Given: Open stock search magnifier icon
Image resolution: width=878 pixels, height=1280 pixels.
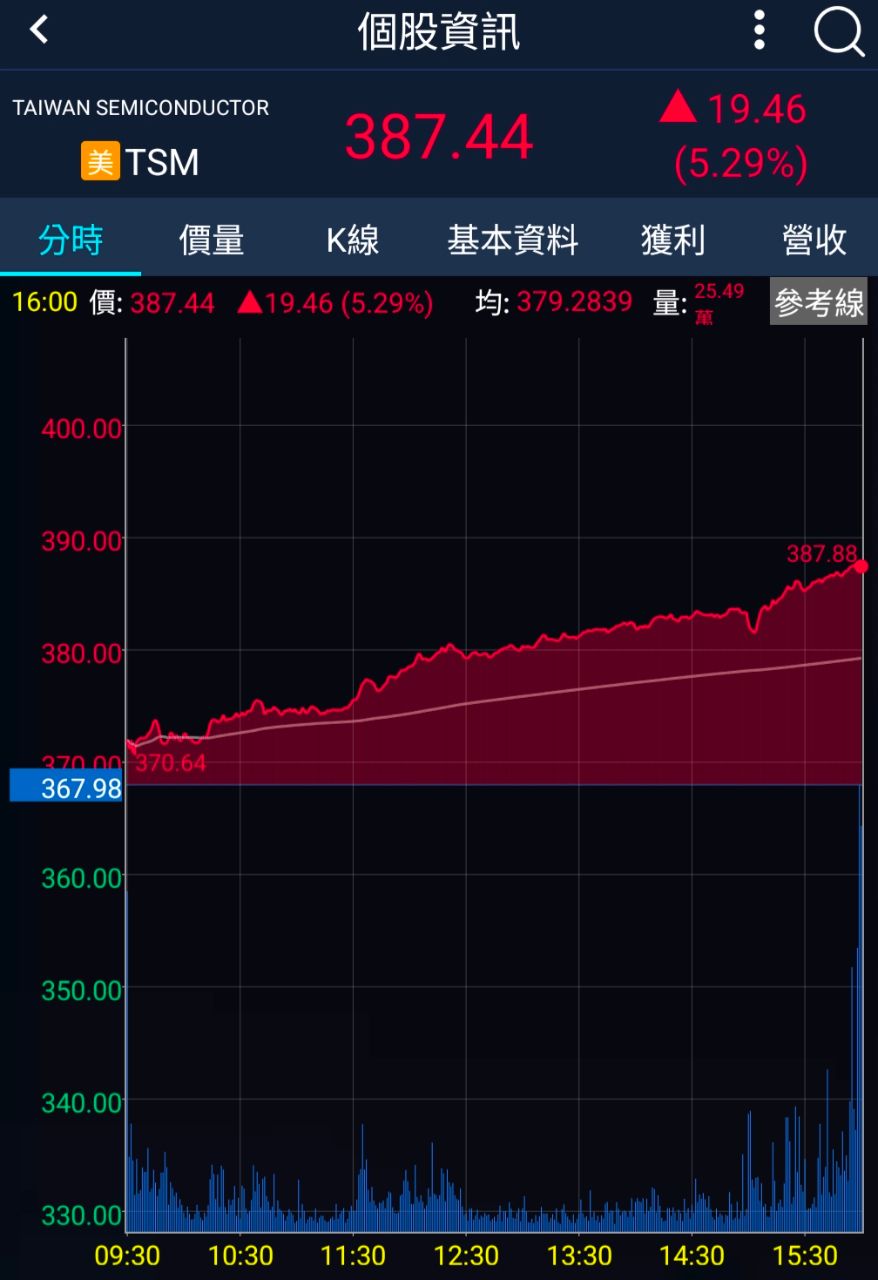Looking at the screenshot, I should pyautogui.click(x=838, y=32).
